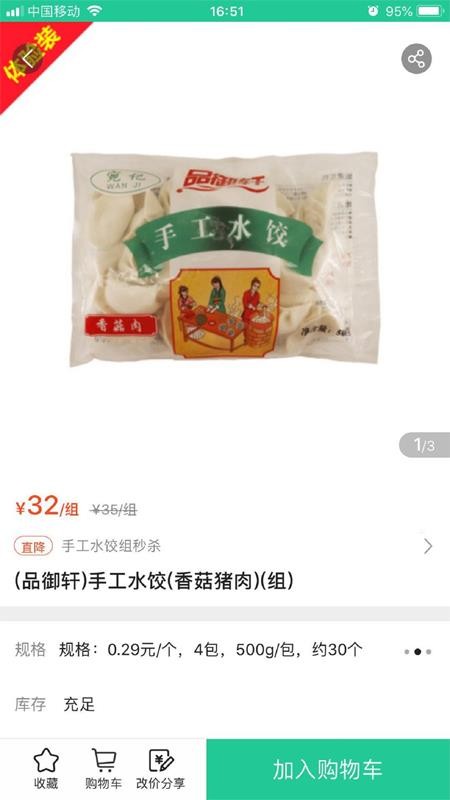This screenshot has height=800, width=450.
Task: Open the dumpling product image
Action: [224, 258]
